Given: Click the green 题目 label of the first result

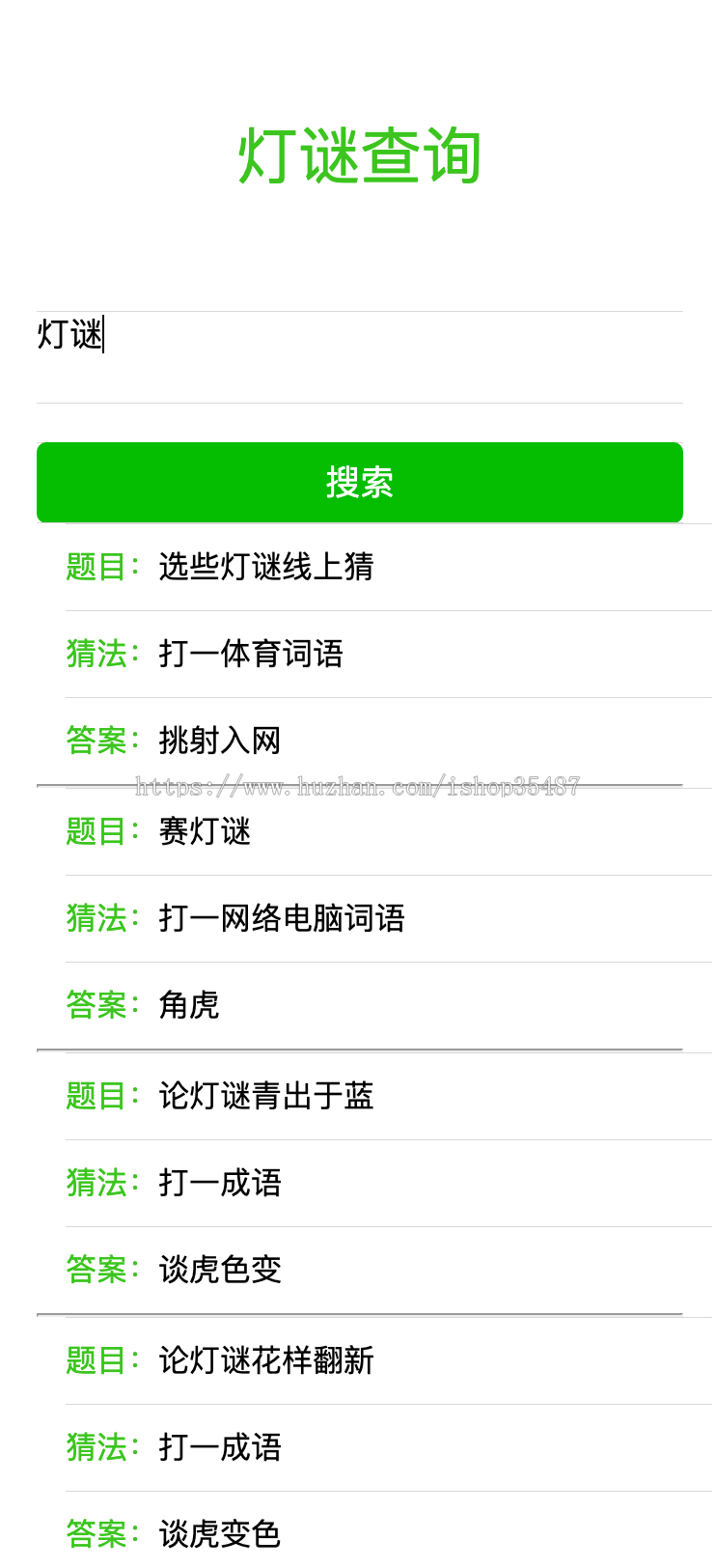Looking at the screenshot, I should pyautogui.click(x=98, y=568).
